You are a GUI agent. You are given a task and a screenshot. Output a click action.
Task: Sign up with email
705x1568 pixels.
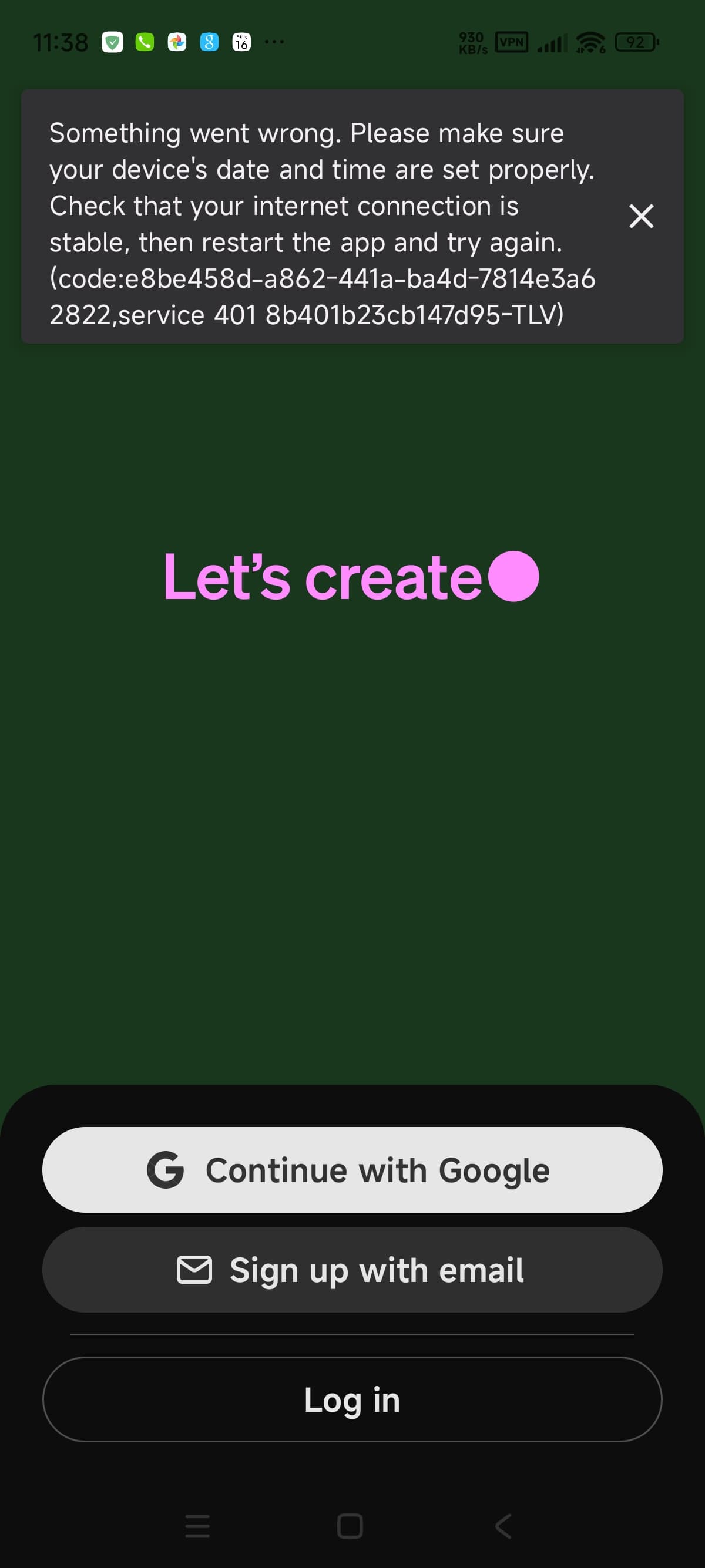point(352,1270)
